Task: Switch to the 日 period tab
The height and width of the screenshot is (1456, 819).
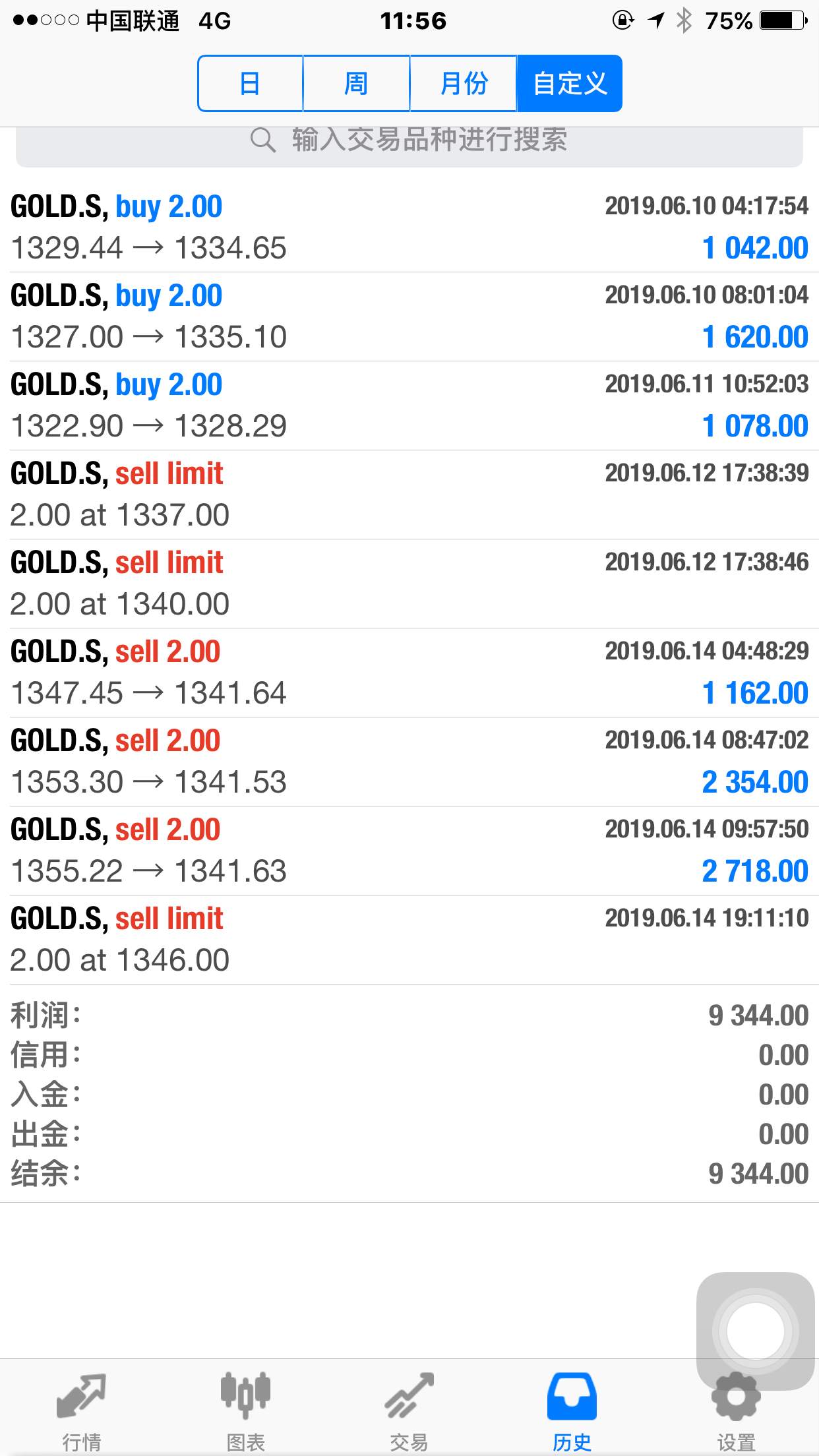Action: click(251, 84)
